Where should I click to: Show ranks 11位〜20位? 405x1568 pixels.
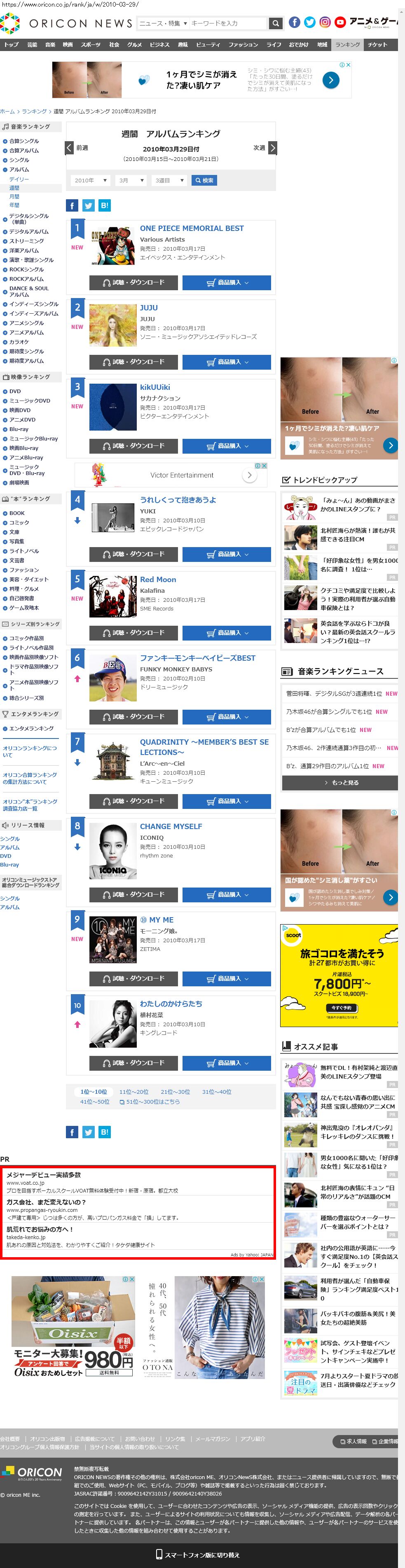[x=133, y=1092]
